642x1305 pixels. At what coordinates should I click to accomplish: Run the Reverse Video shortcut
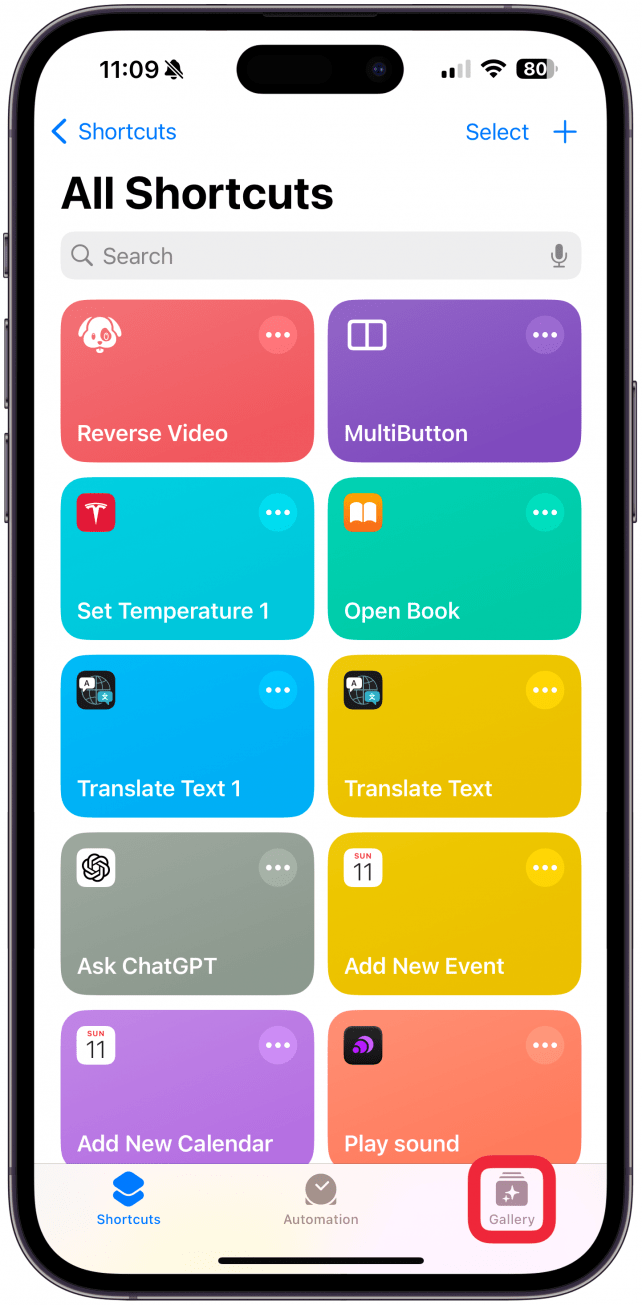pos(160,400)
